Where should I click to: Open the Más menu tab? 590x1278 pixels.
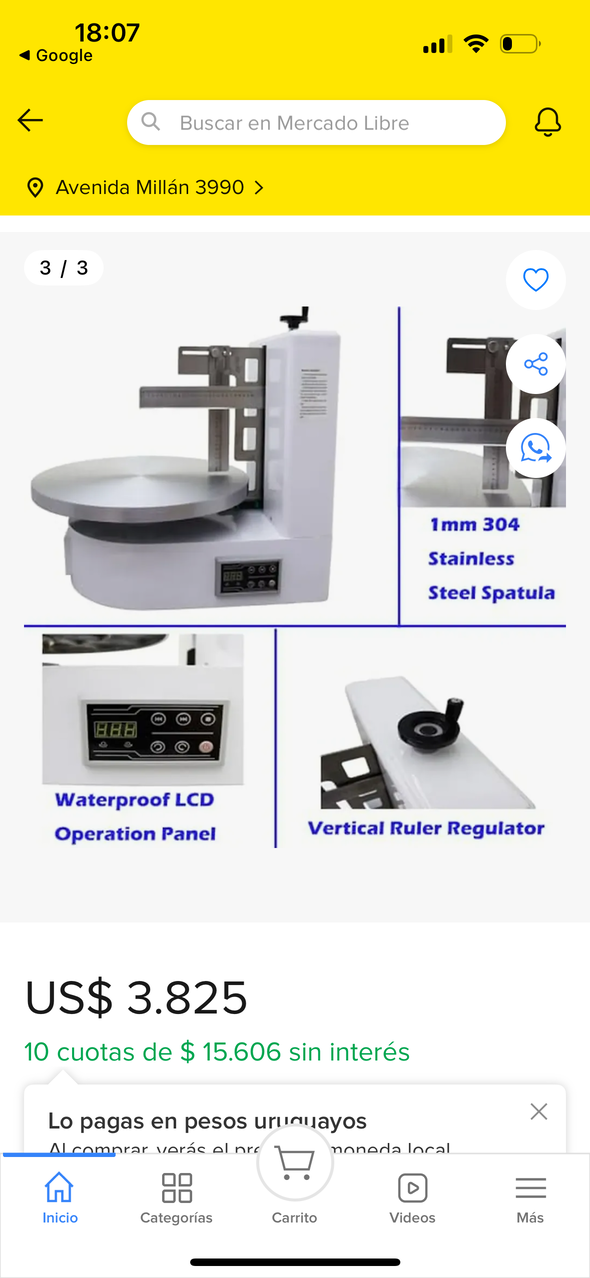pos(530,1198)
